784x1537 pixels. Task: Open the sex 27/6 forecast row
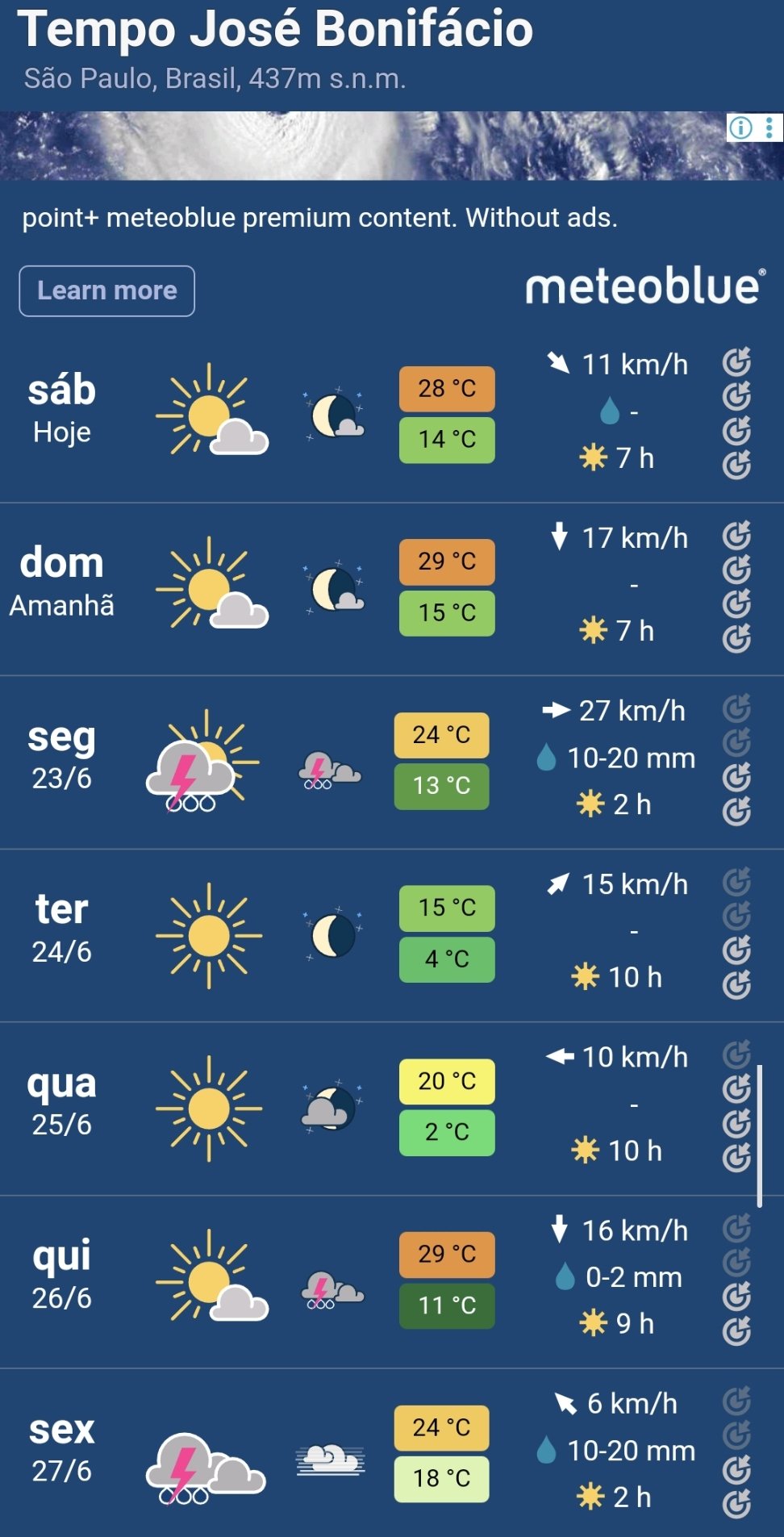coord(392,1453)
